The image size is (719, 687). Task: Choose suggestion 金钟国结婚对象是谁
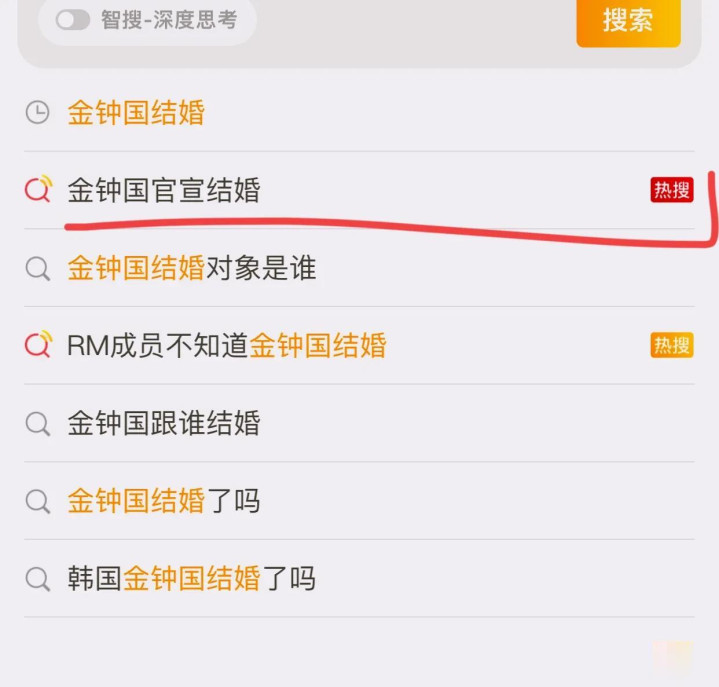tap(191, 268)
